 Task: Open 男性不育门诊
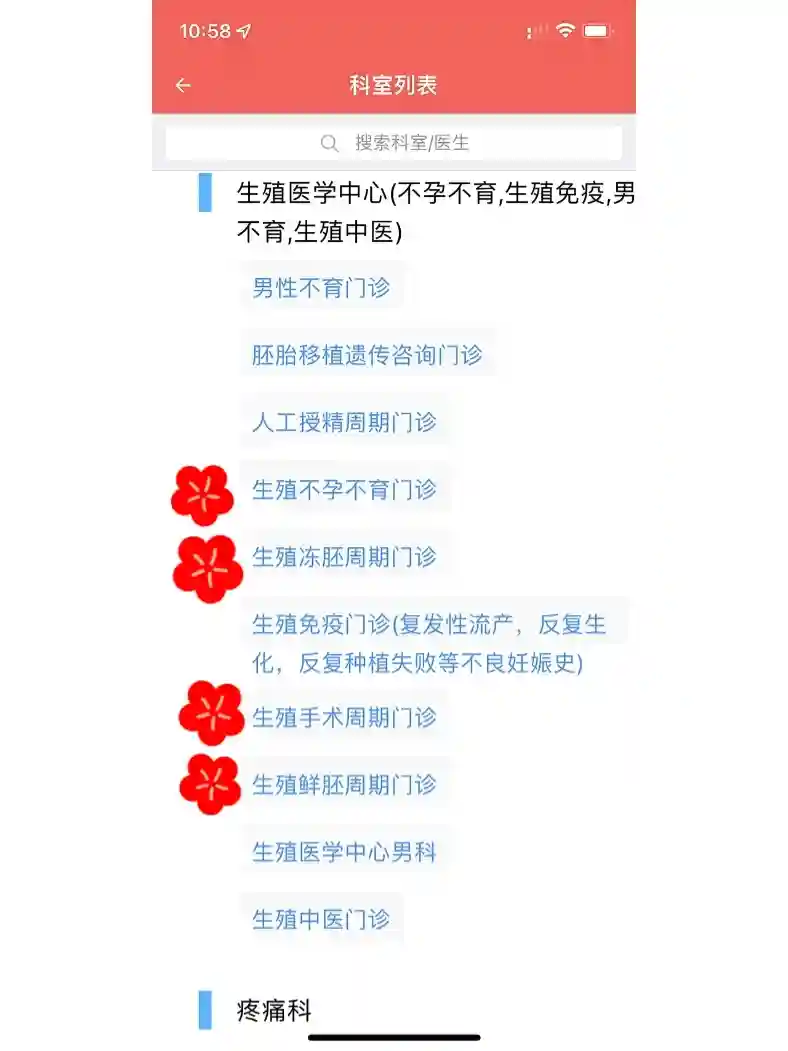coord(321,289)
